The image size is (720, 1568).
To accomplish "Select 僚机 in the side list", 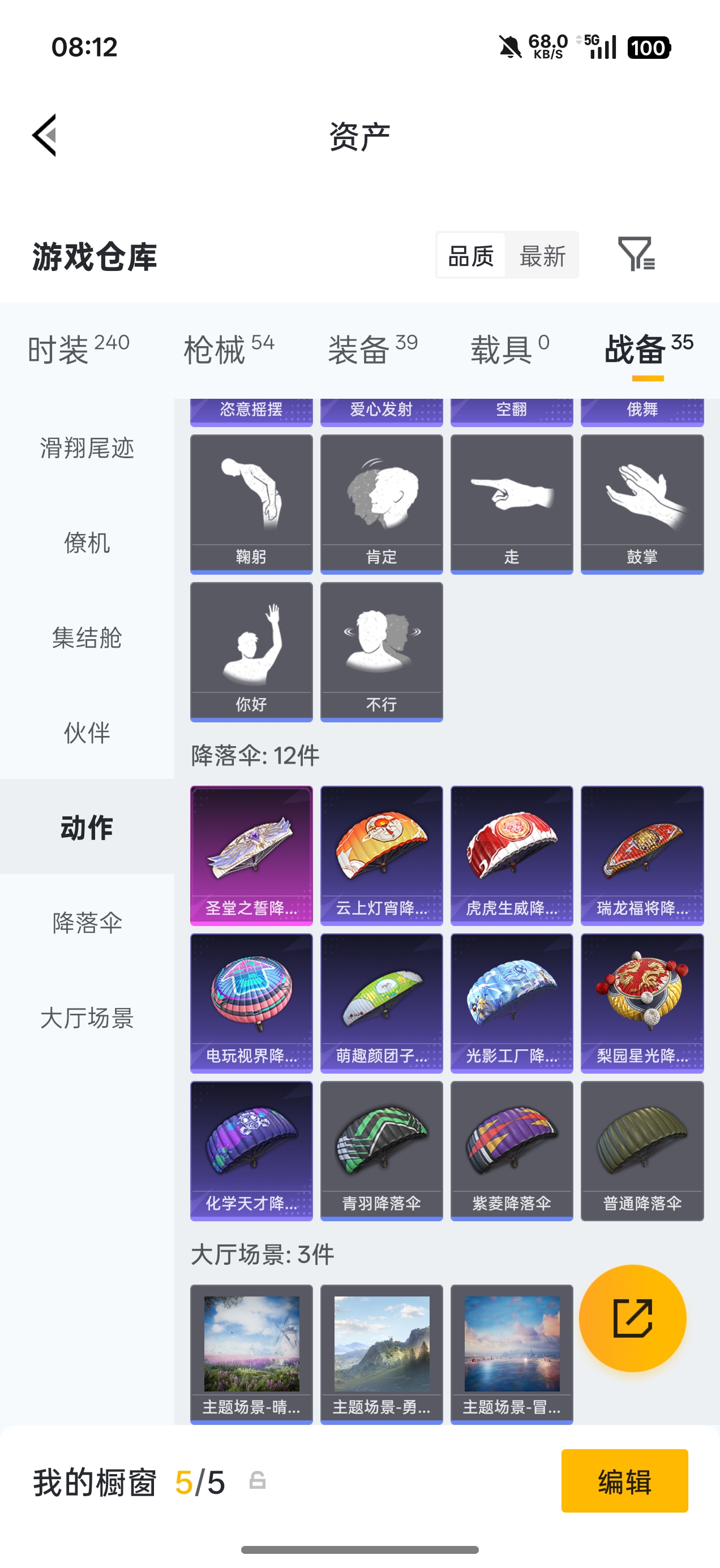I will point(87,542).
